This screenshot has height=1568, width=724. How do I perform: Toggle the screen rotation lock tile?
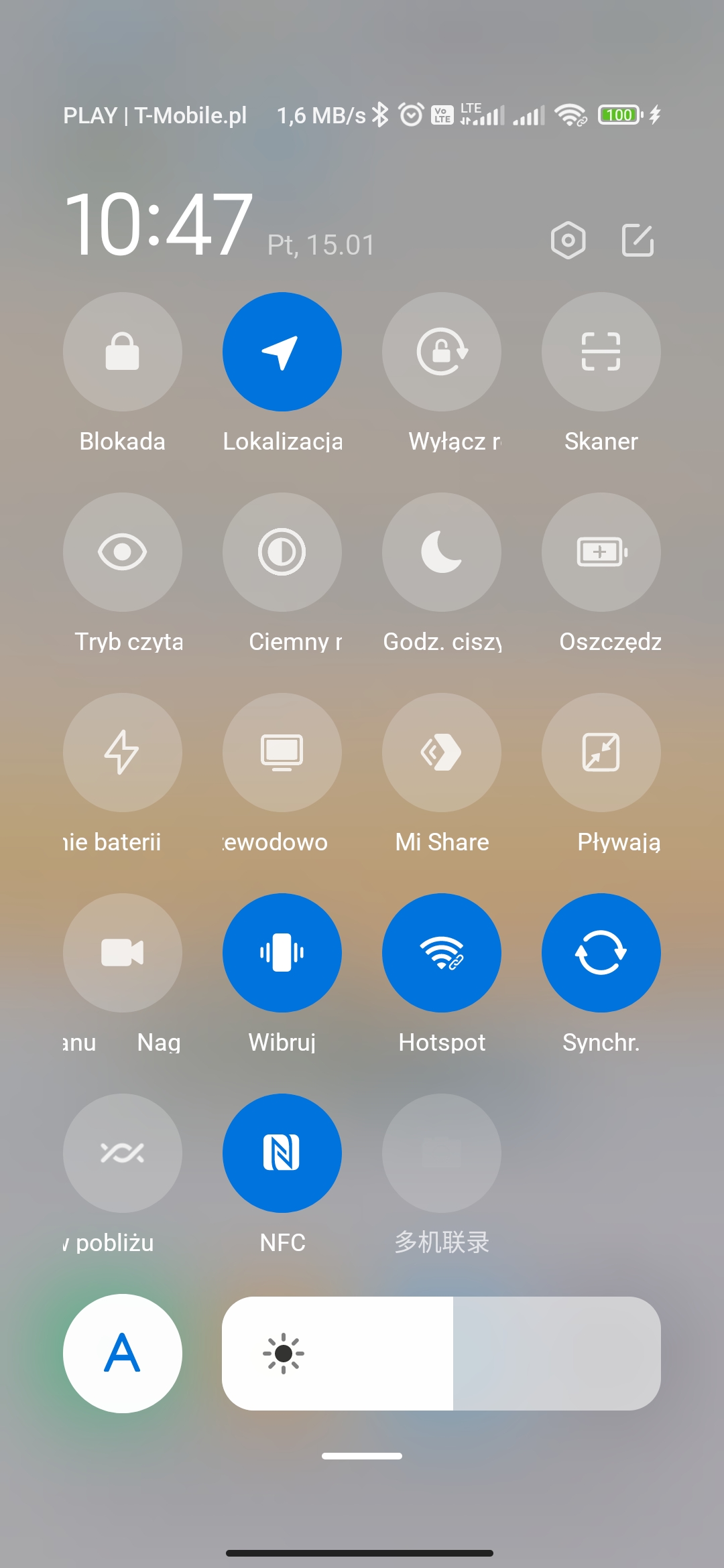tap(442, 352)
